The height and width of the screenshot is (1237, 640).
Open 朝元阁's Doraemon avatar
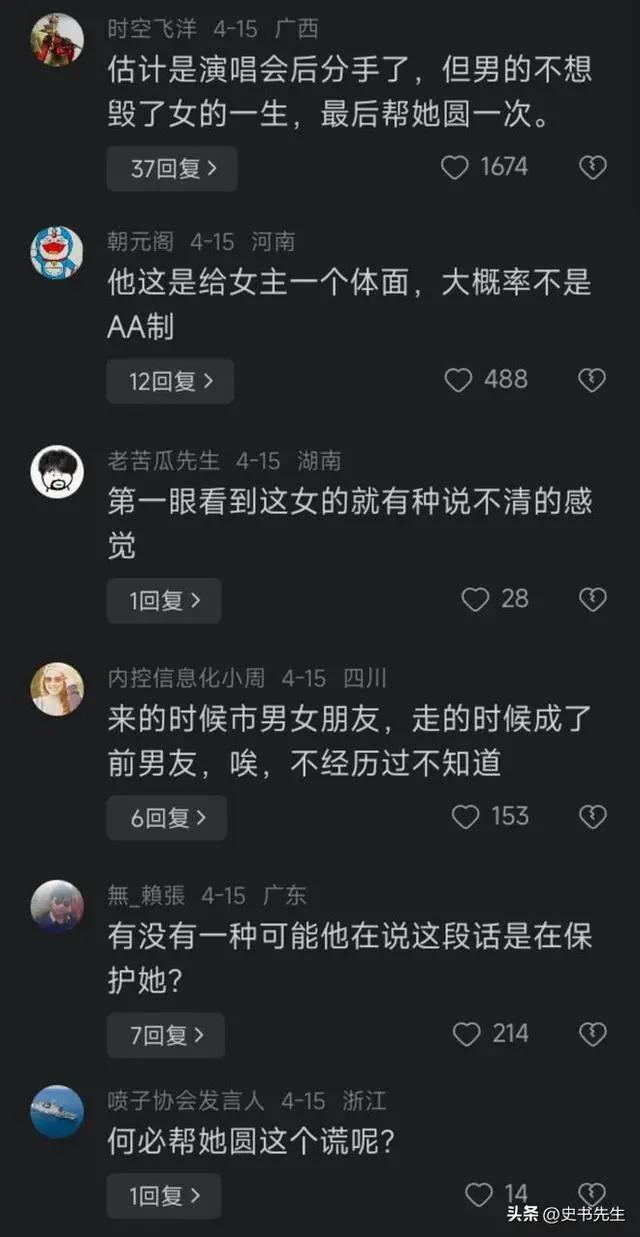coord(57,252)
